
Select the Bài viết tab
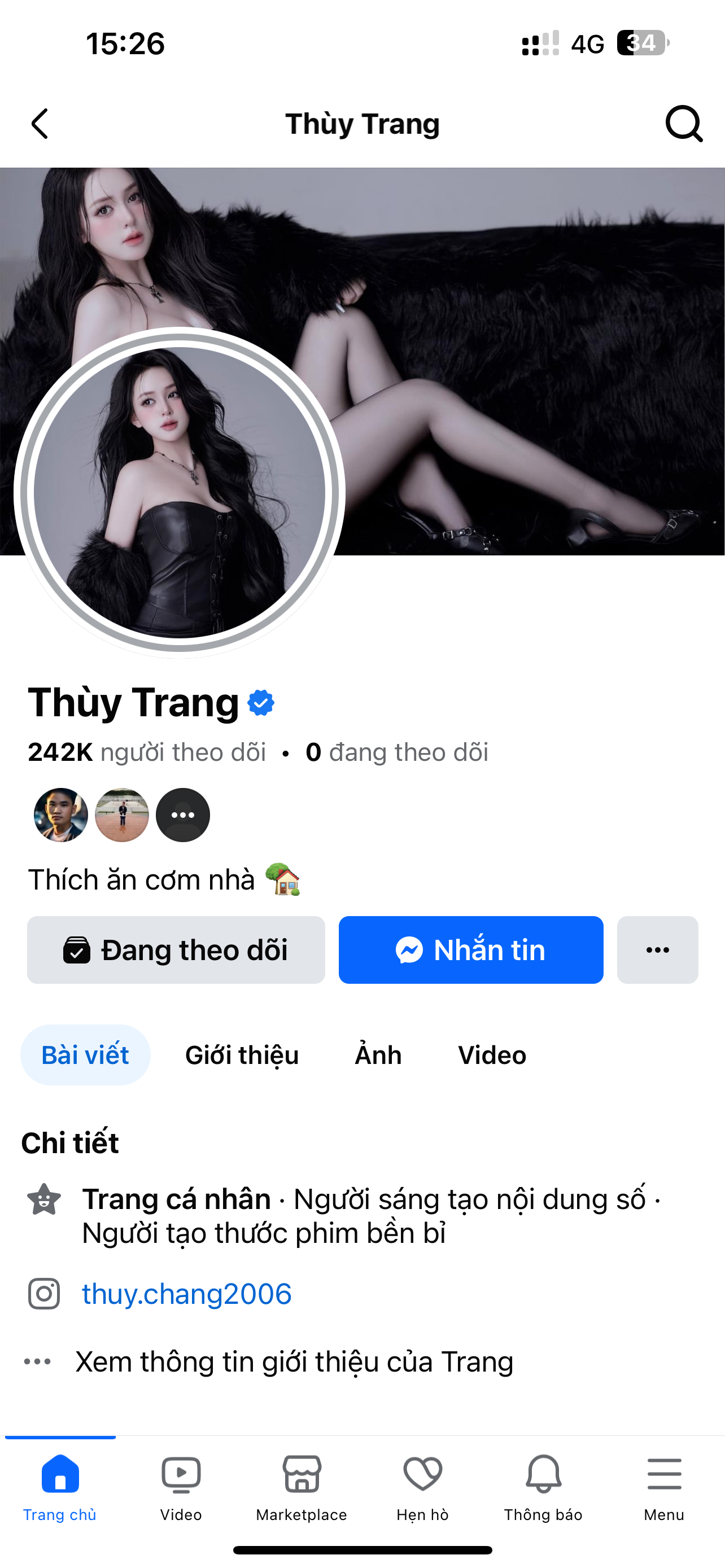[x=85, y=1055]
